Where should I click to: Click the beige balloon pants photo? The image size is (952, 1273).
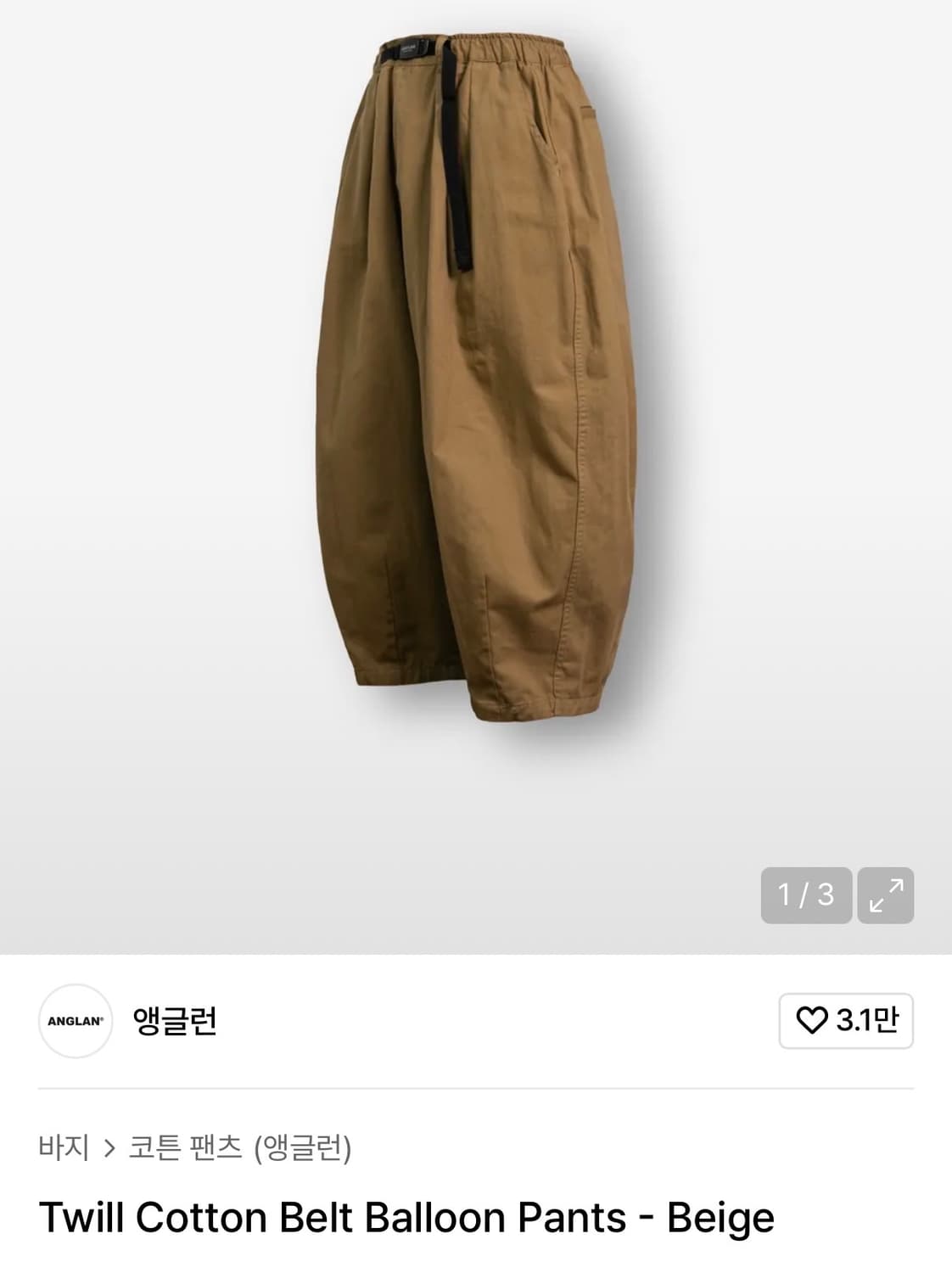[475, 382]
